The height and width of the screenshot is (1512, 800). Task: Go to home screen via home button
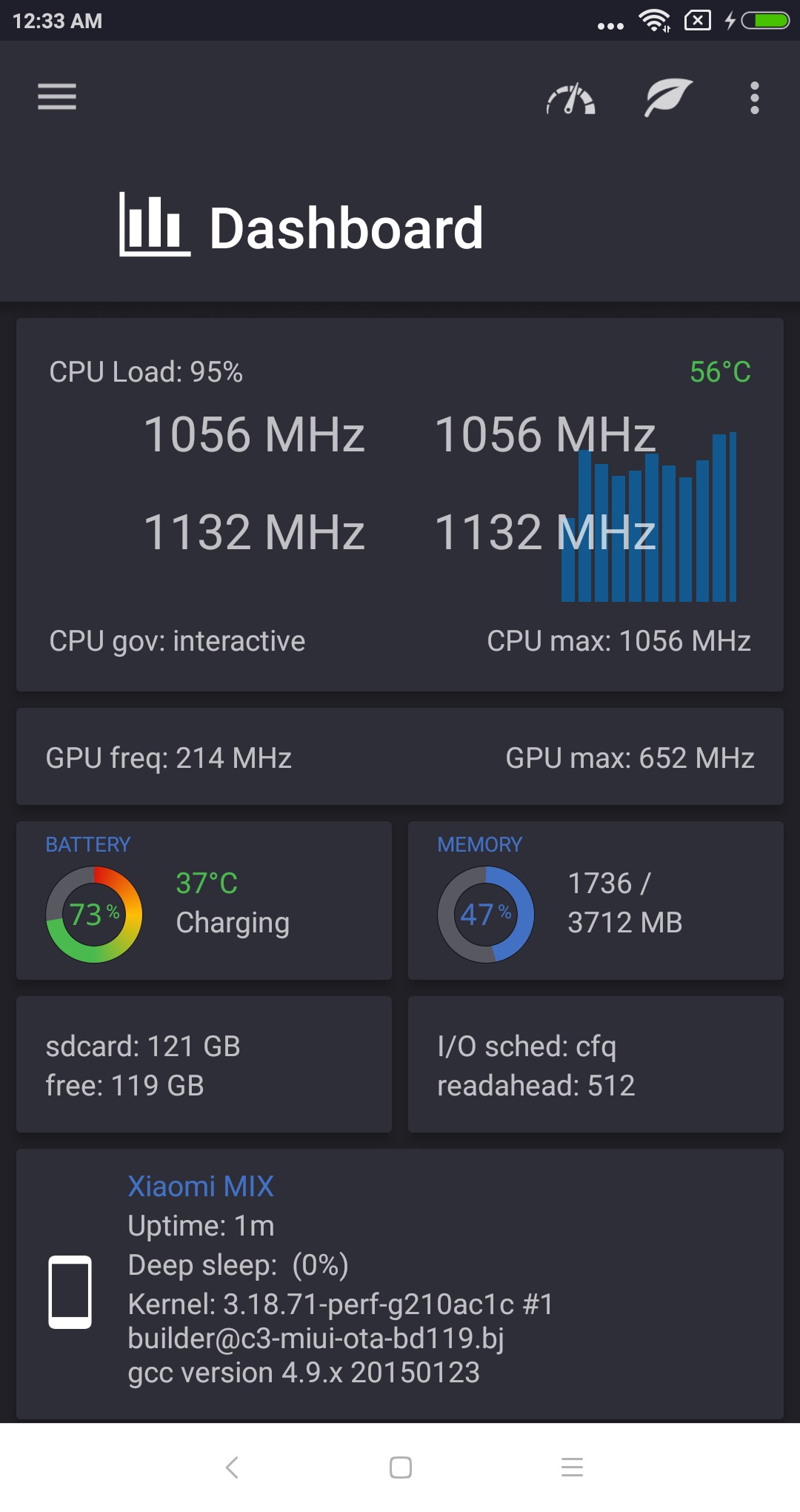tap(401, 1468)
